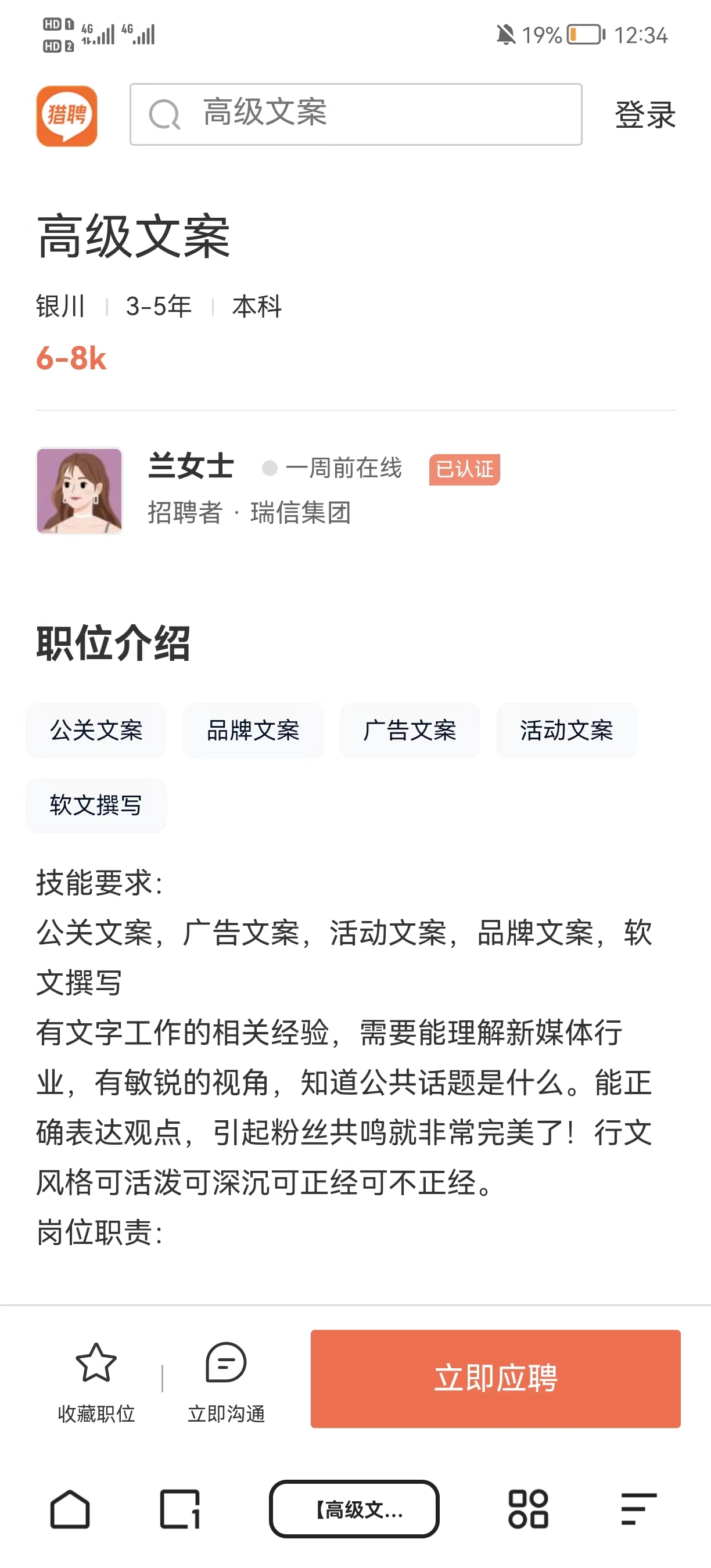Screen dimensions: 711x1568
Task: Tap the 【高级文... page title bar
Action: coord(354,1509)
